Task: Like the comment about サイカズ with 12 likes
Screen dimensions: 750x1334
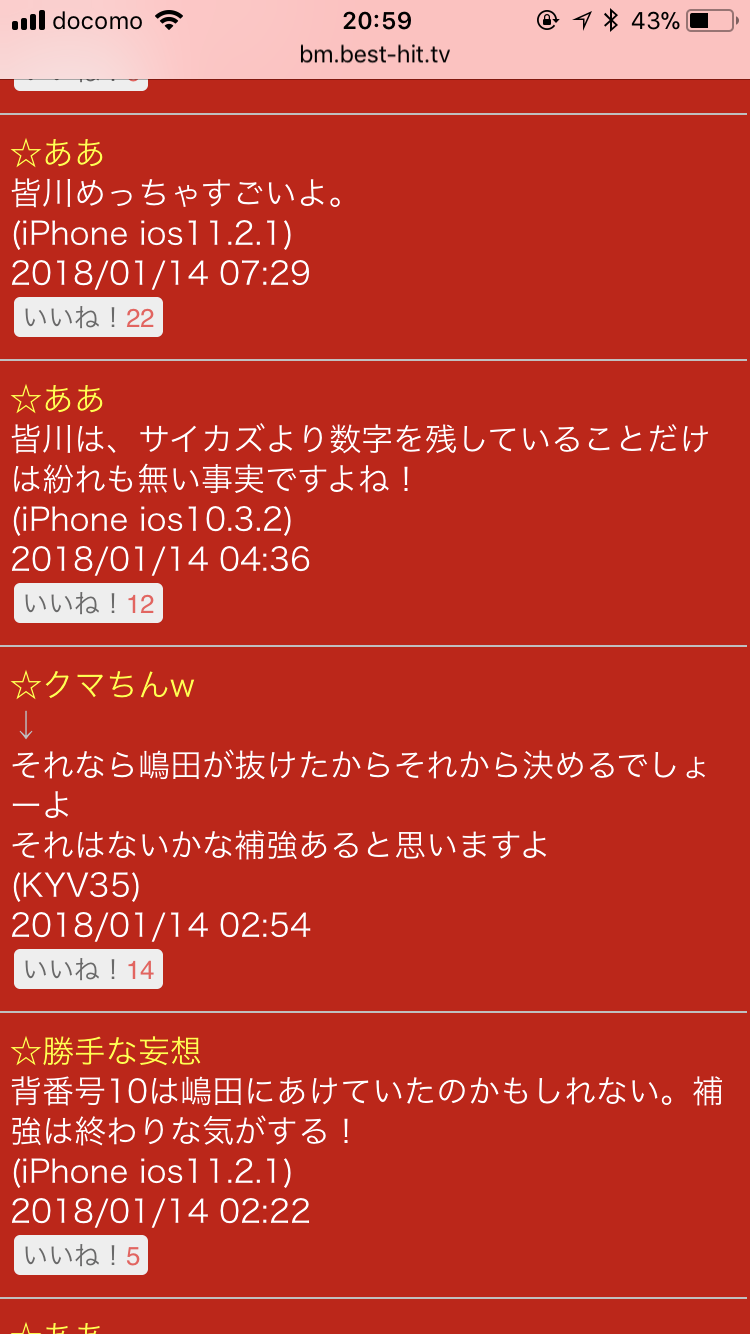Action: pyautogui.click(x=88, y=604)
